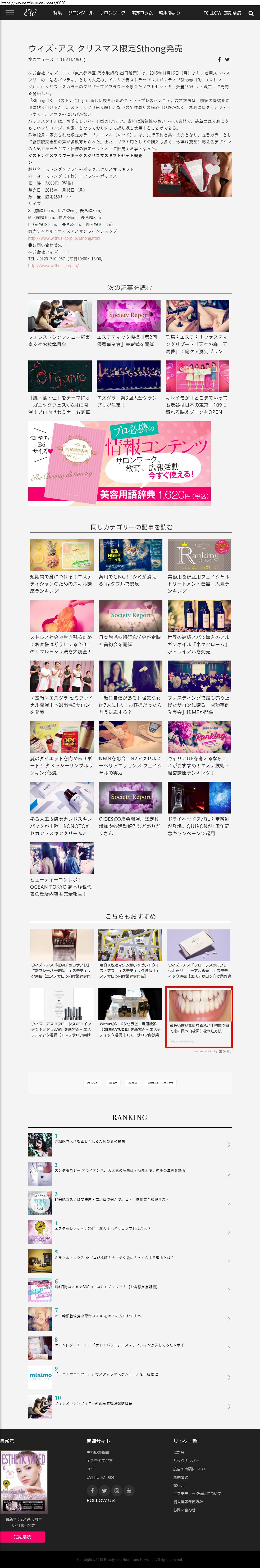Switch to the 業界コラム section
Viewport: 260px width, 1568px height.
tap(142, 13)
